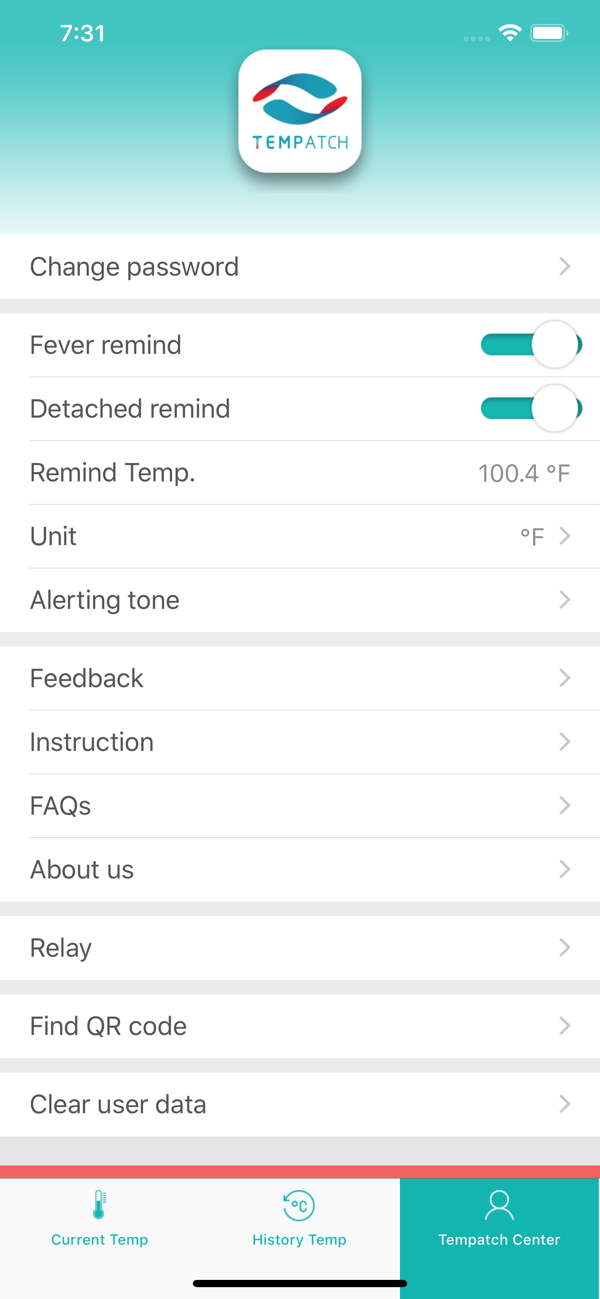600x1299 pixels.
Task: Choose an Alerting tone
Action: pyautogui.click(x=300, y=600)
